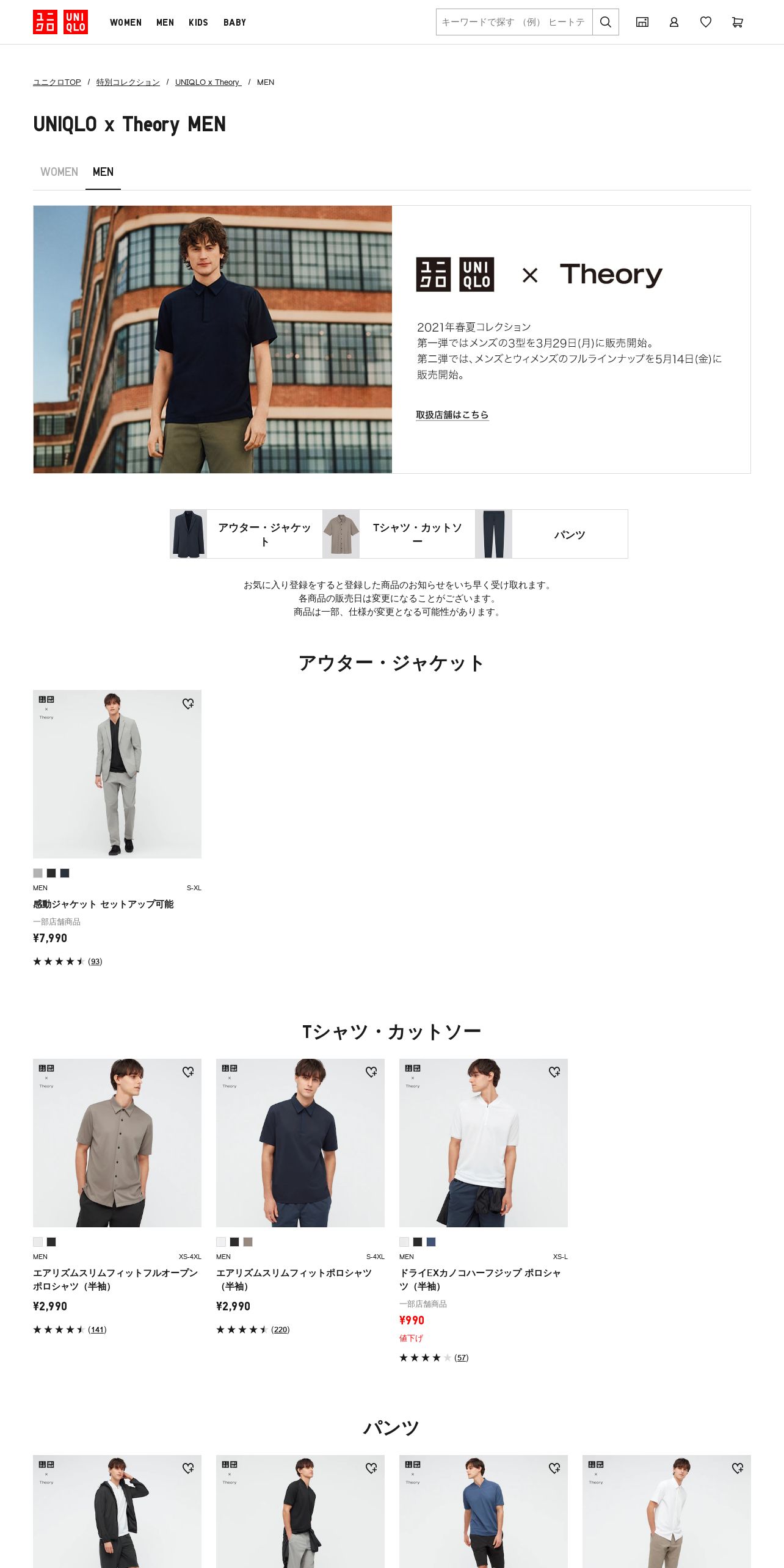Favorite the 感動ジャケット item
Screen dimensions: 784x1568
point(188,704)
